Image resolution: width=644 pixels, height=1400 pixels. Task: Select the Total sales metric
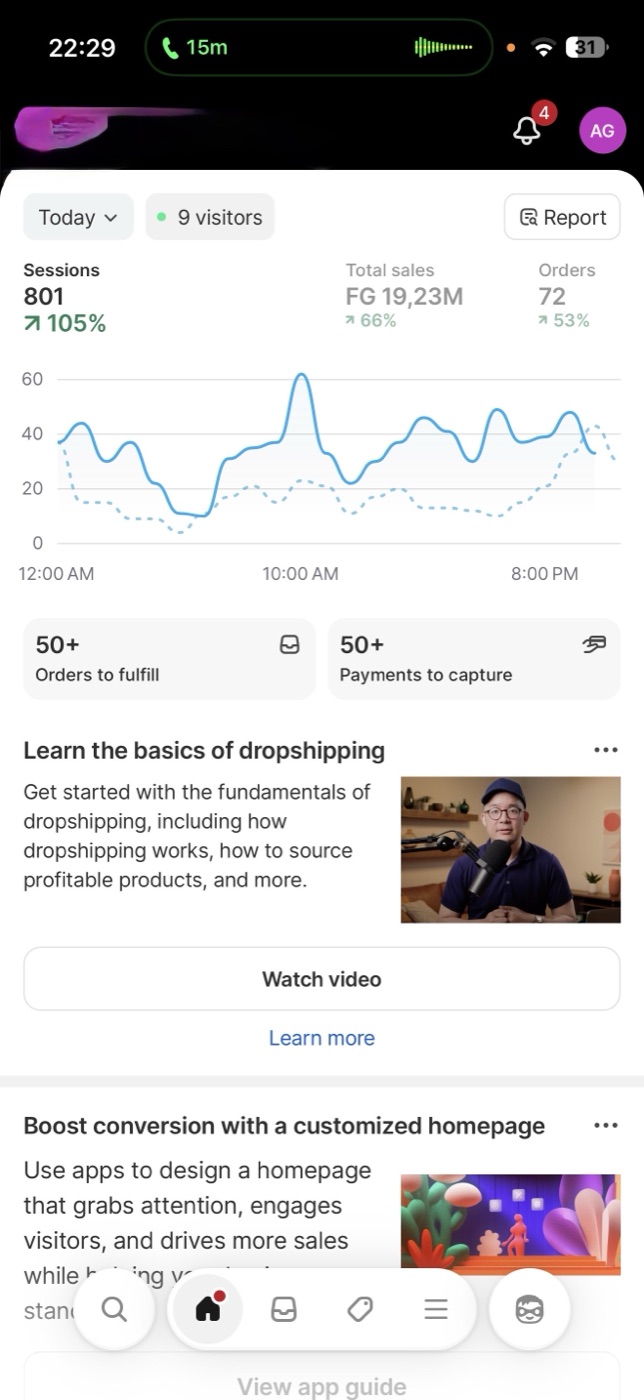click(404, 295)
